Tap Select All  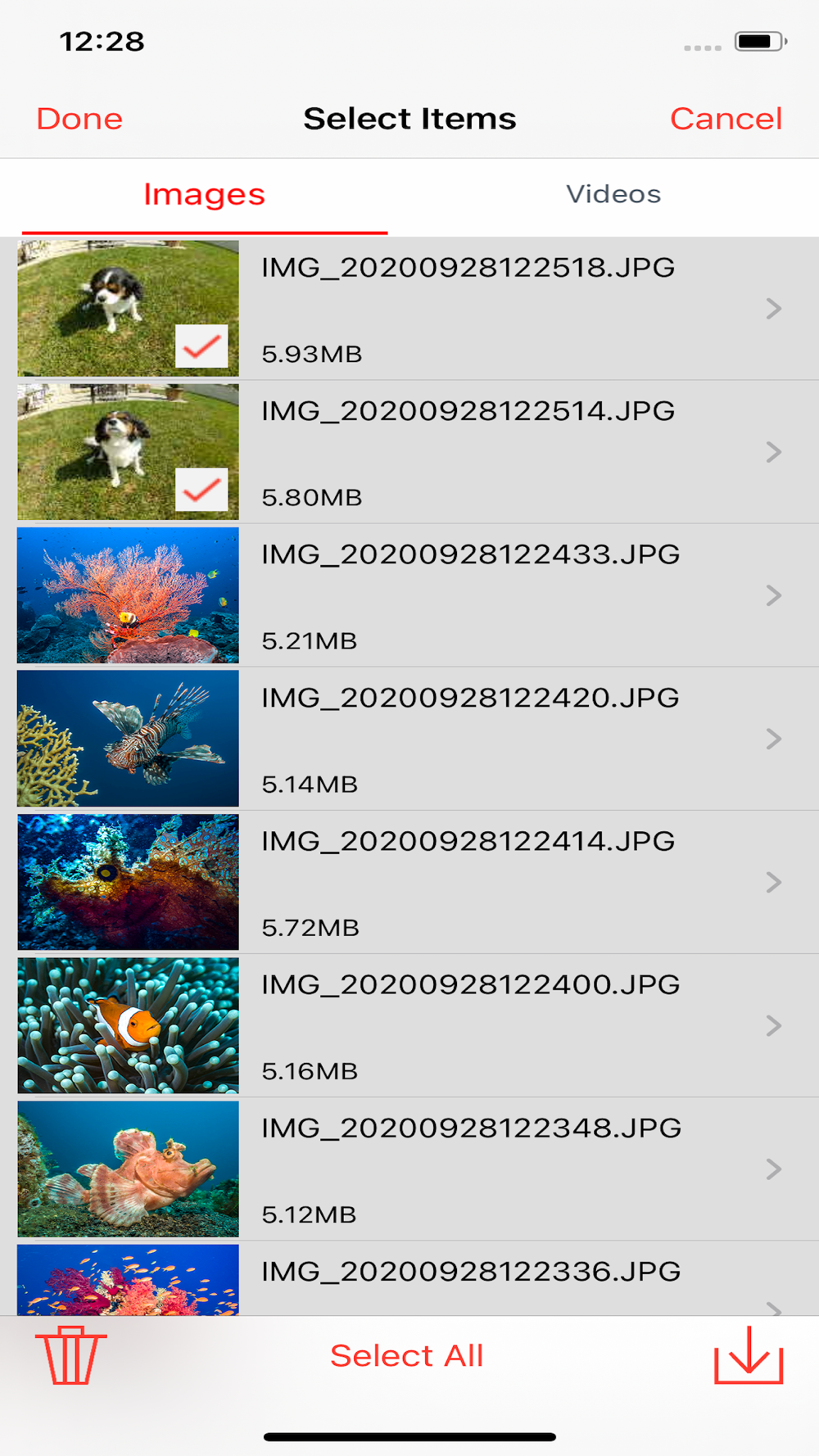(x=406, y=1355)
